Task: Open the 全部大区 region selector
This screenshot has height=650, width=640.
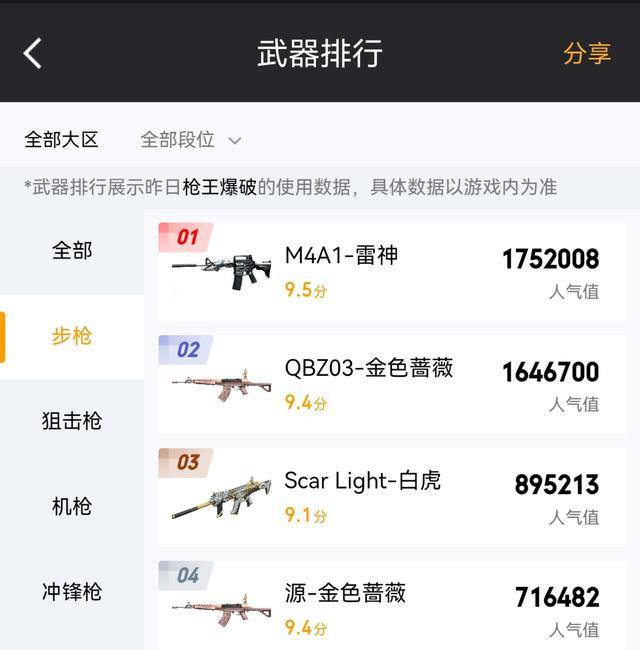Action: (x=62, y=140)
